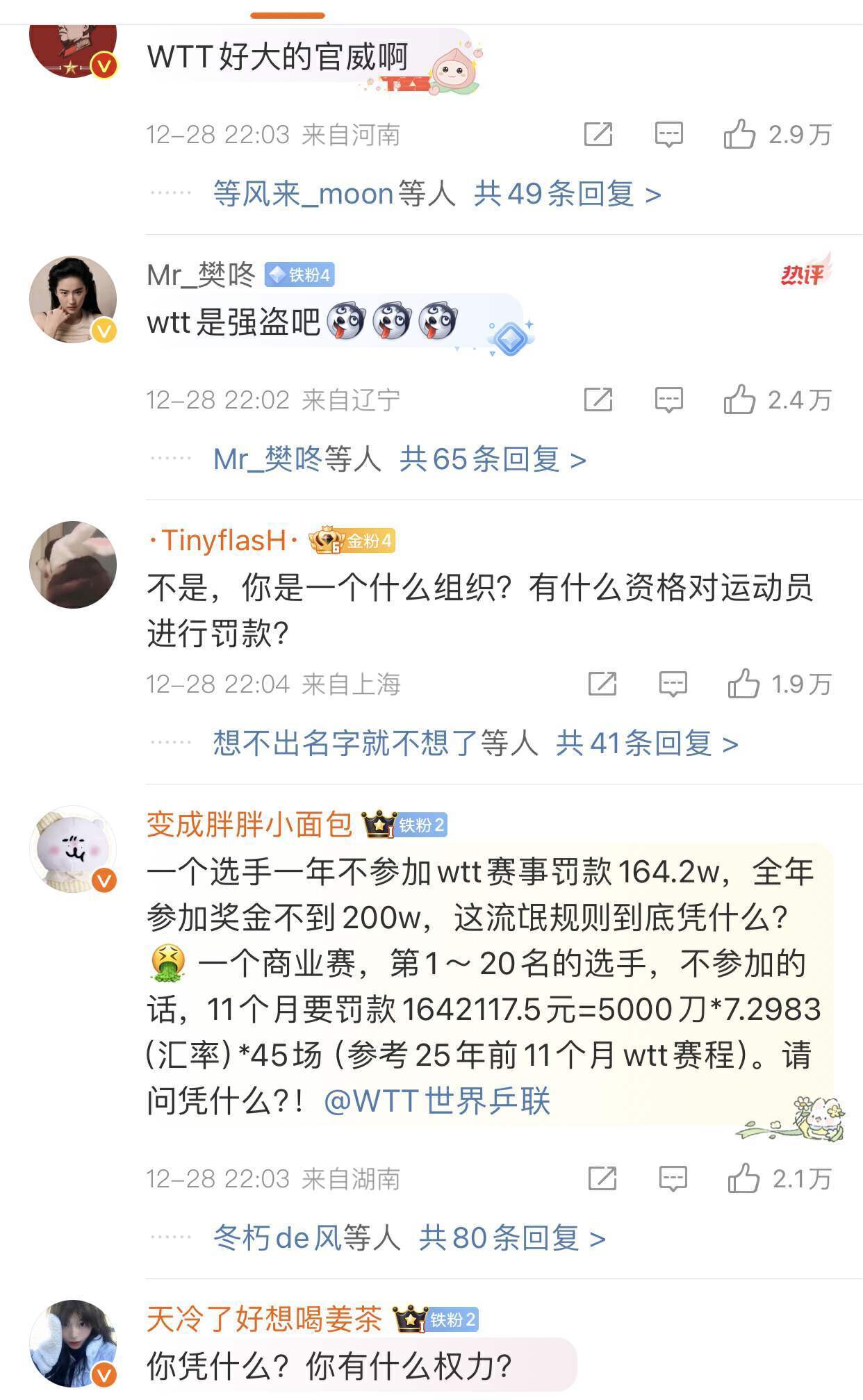Repost the 'WTT好大的官威啊' comment

(598, 134)
